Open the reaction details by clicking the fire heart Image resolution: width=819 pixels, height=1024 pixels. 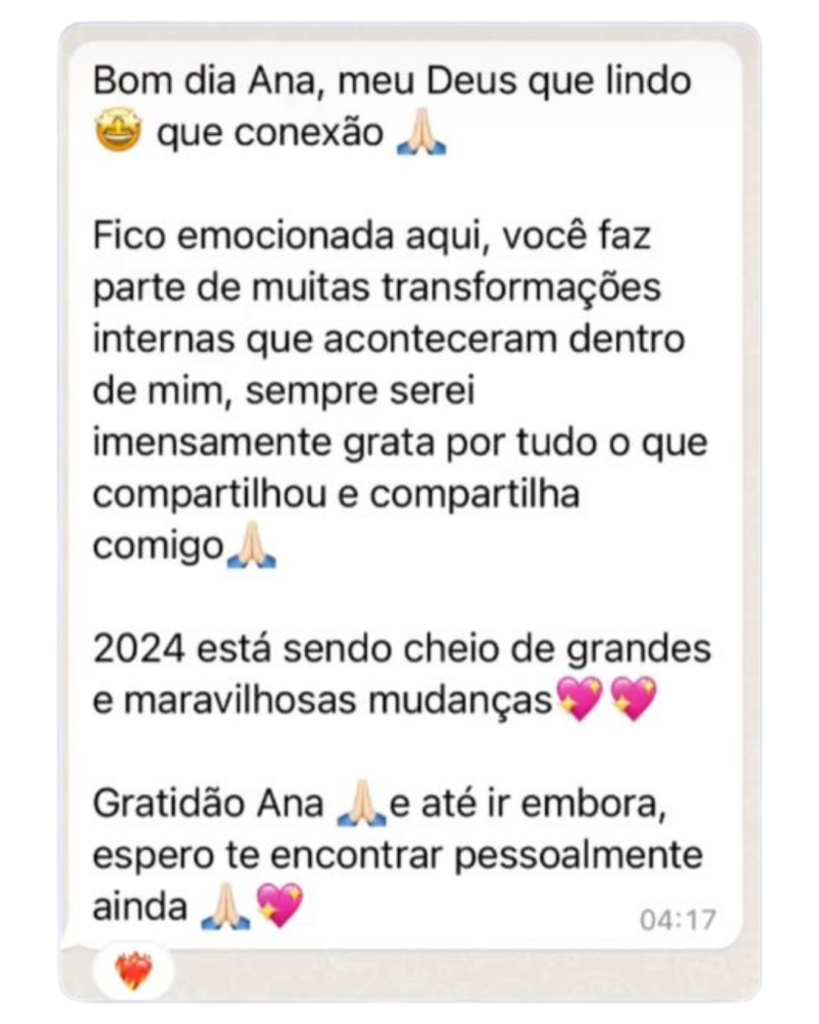click(x=131, y=969)
